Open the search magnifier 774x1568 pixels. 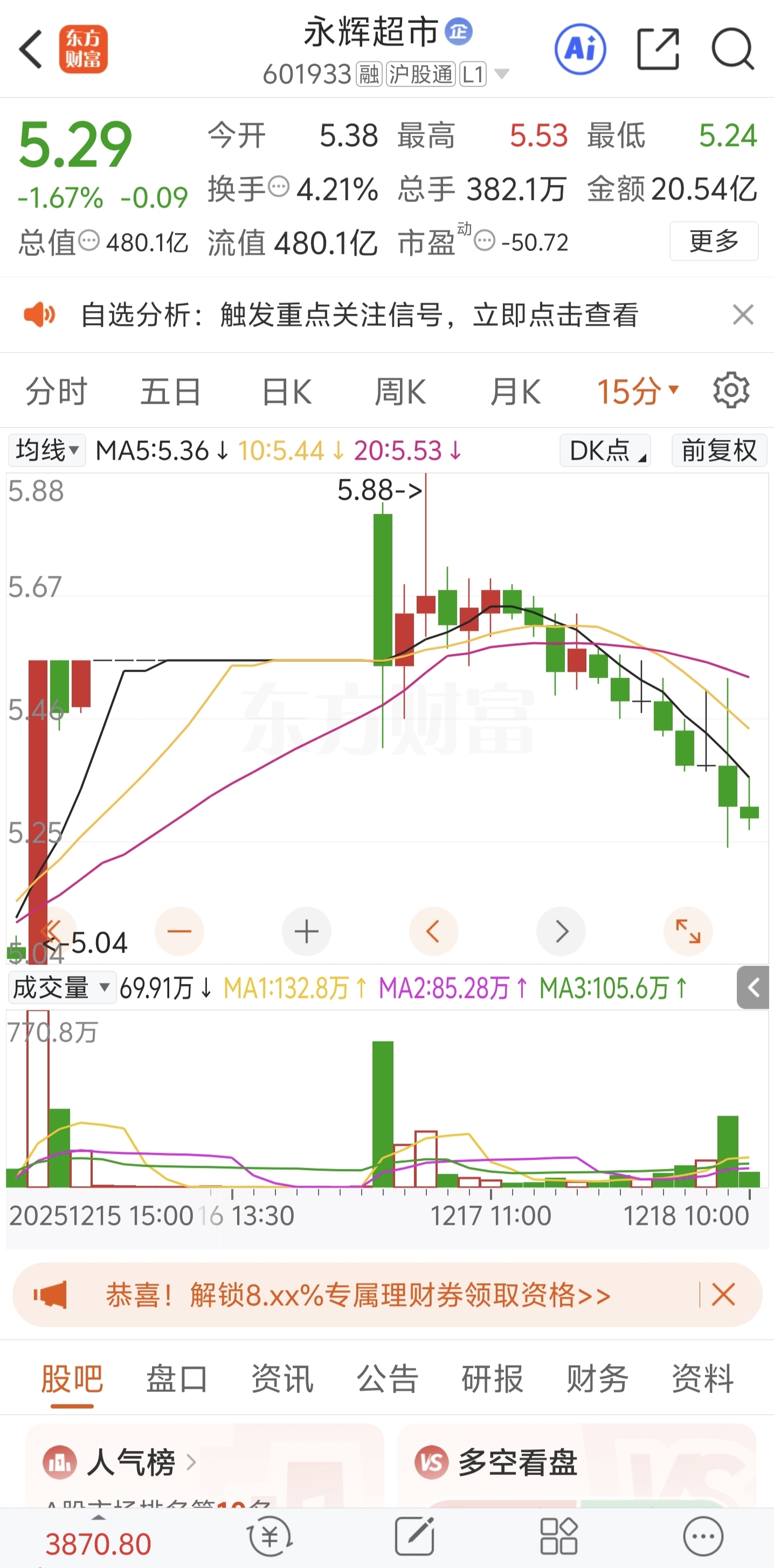(732, 49)
